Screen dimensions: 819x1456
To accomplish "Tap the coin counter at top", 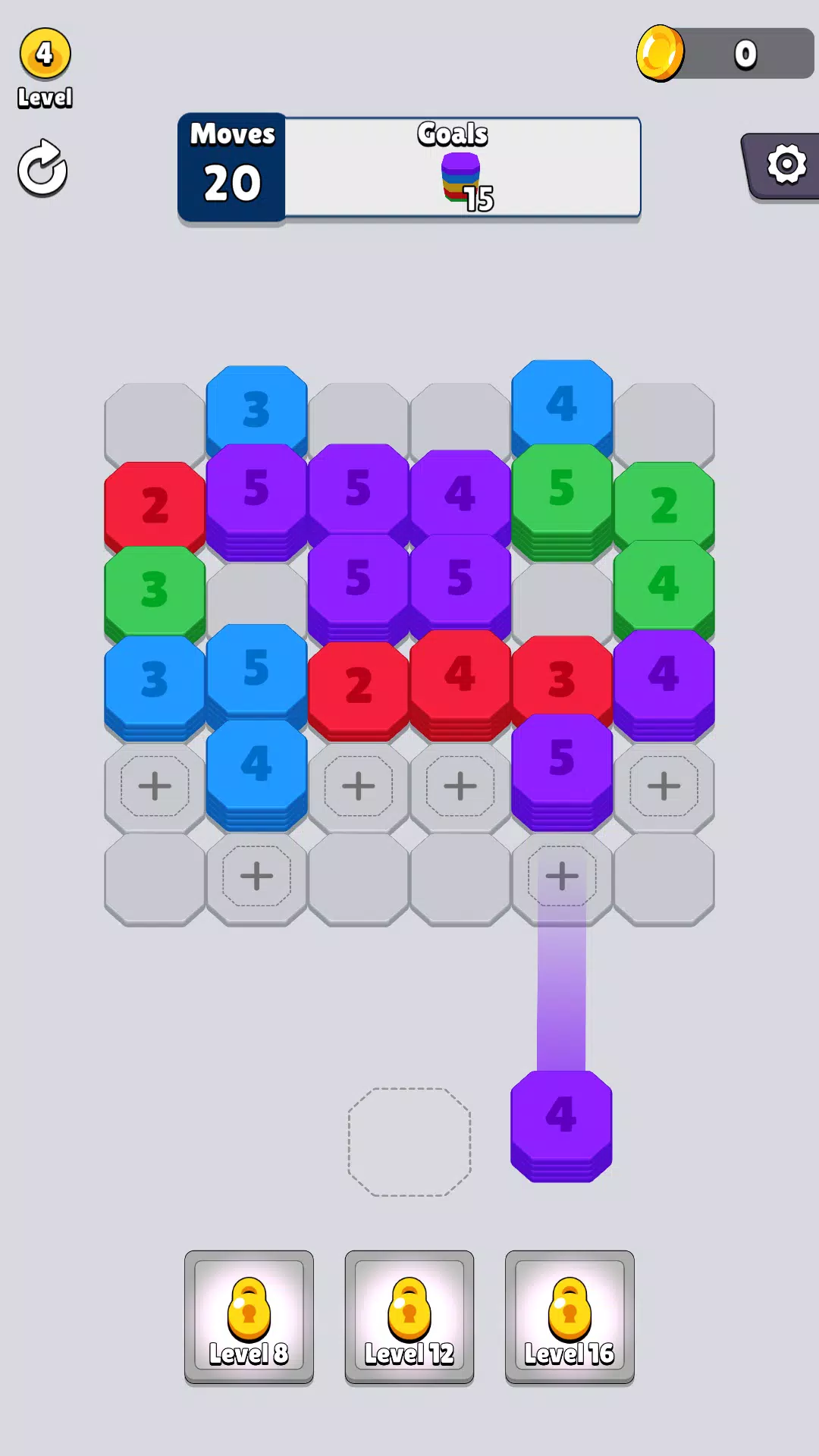I will click(x=725, y=54).
